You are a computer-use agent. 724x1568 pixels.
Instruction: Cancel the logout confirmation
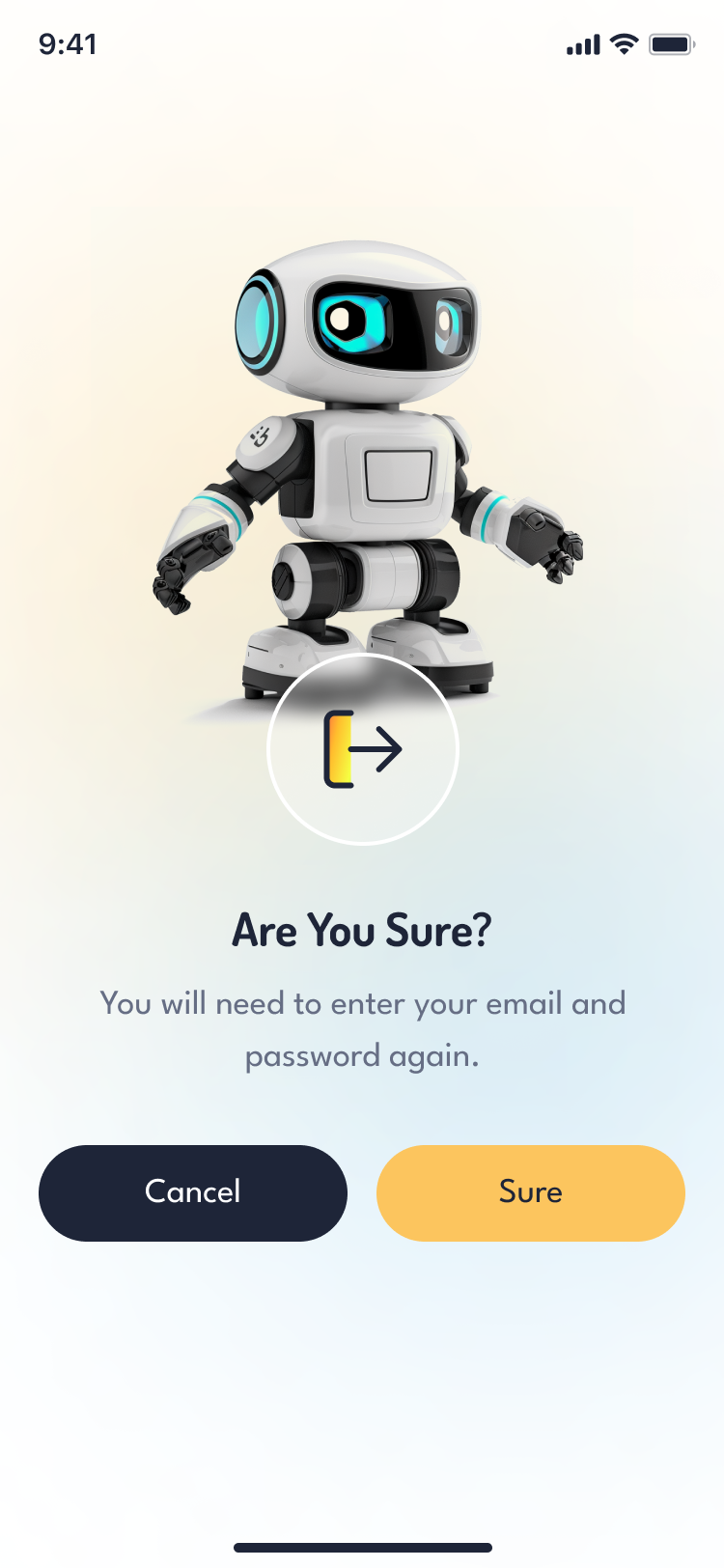pyautogui.click(x=192, y=1192)
